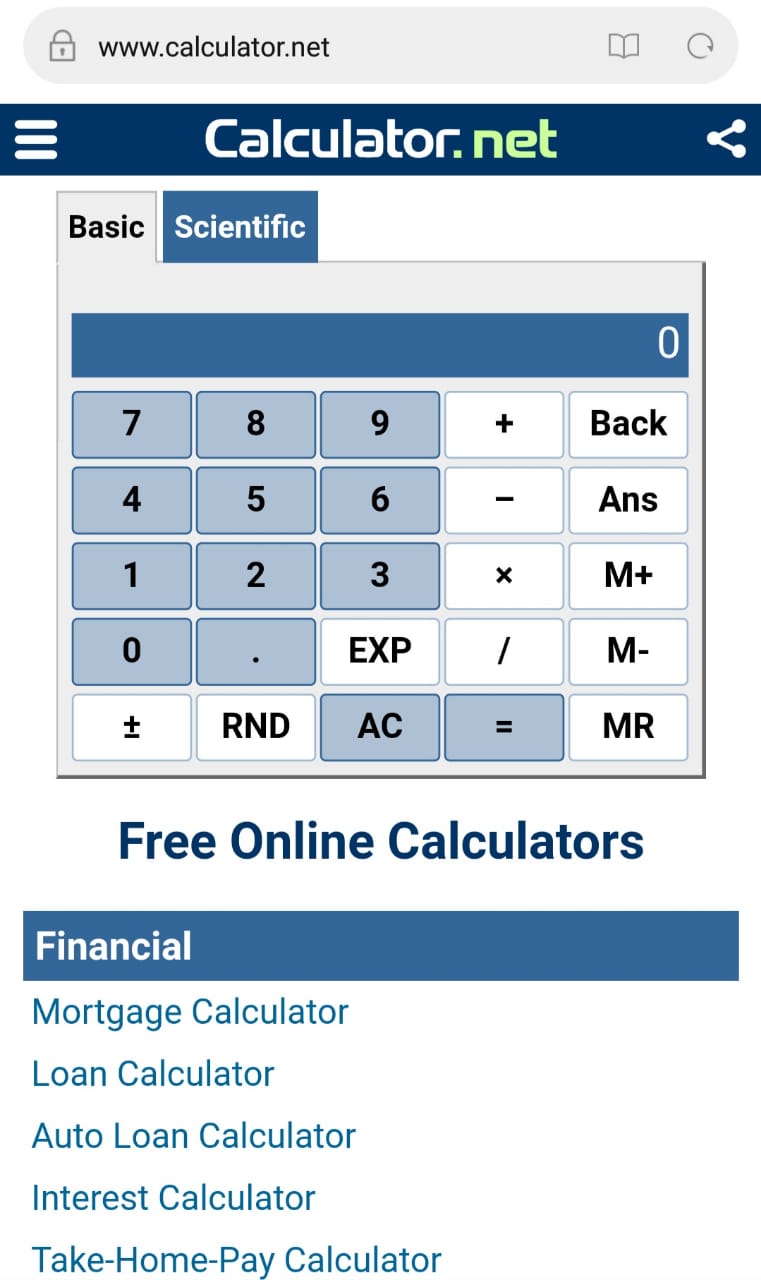The width and height of the screenshot is (761, 1280).
Task: Delete last digit with Back key
Action: tap(628, 424)
